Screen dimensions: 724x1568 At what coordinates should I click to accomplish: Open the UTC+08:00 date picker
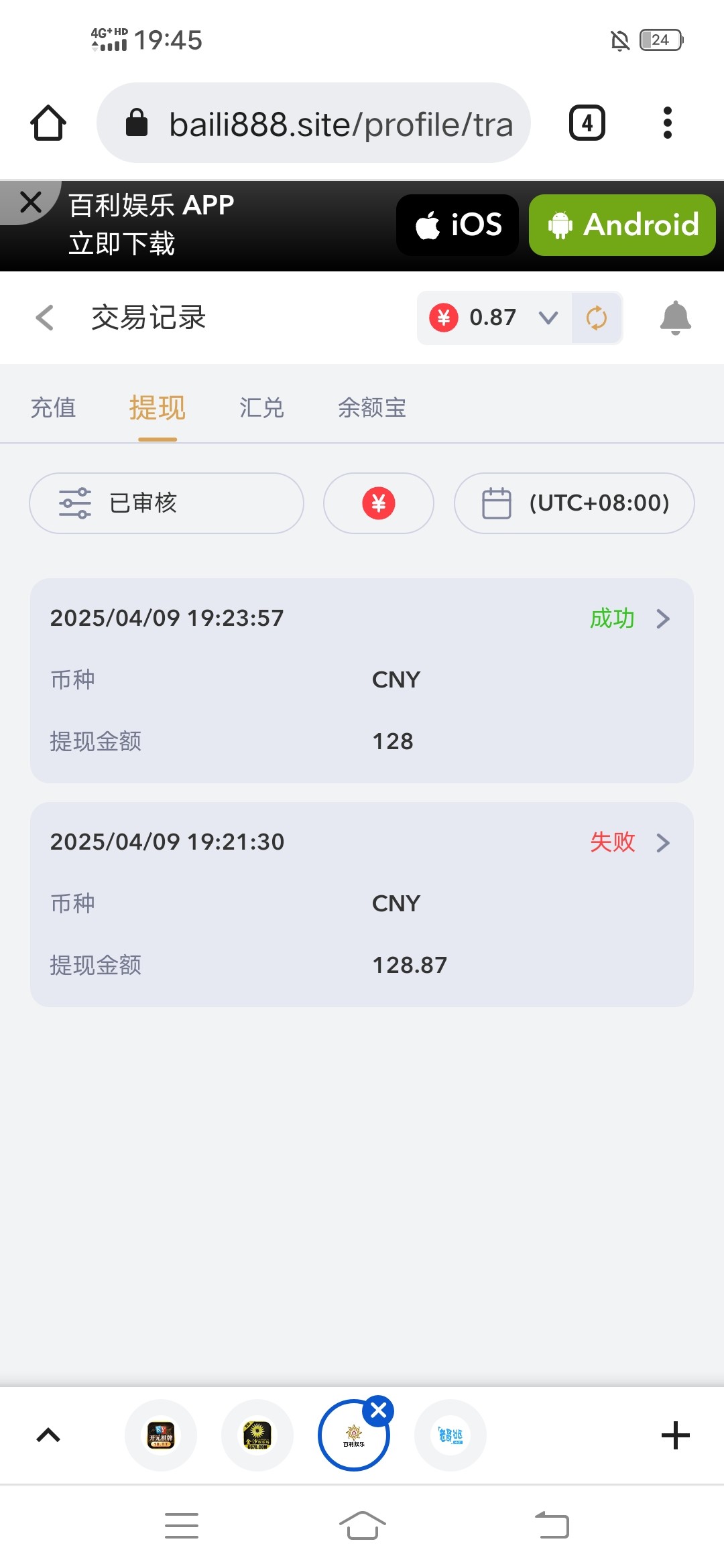(x=575, y=503)
